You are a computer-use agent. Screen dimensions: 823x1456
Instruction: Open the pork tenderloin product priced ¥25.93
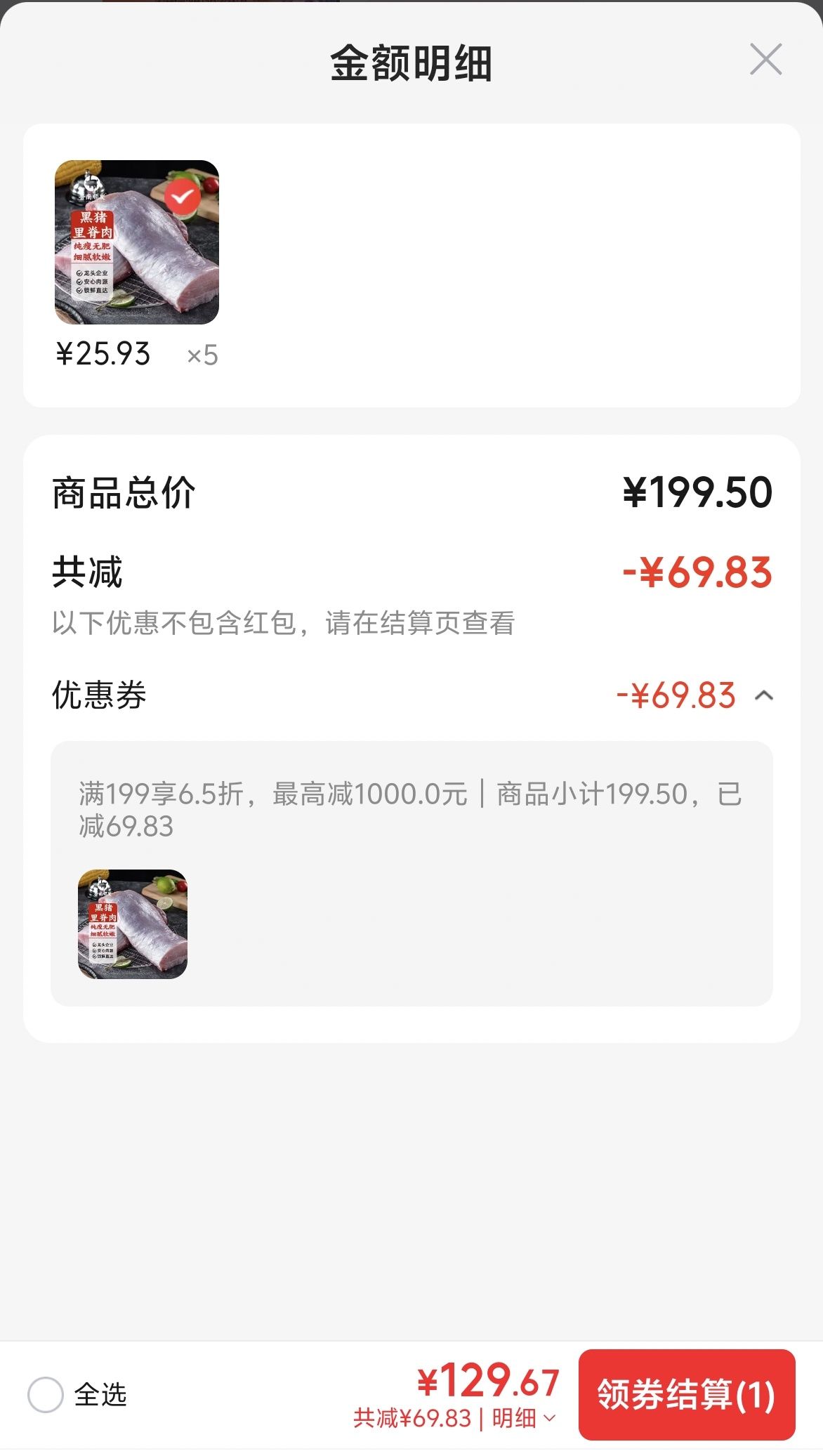tap(137, 242)
